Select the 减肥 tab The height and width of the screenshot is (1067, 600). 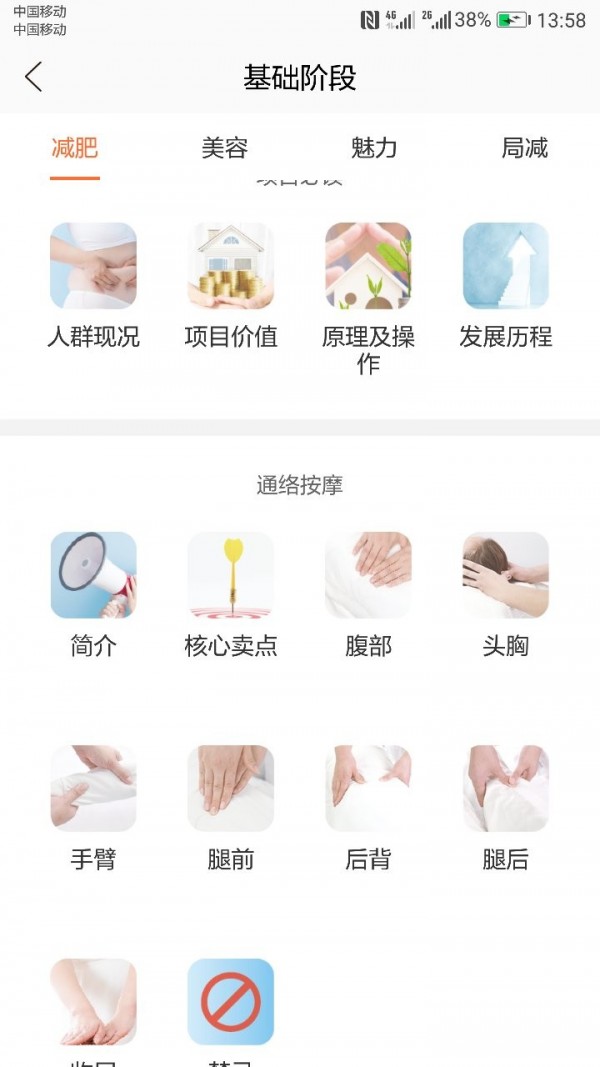(75, 149)
